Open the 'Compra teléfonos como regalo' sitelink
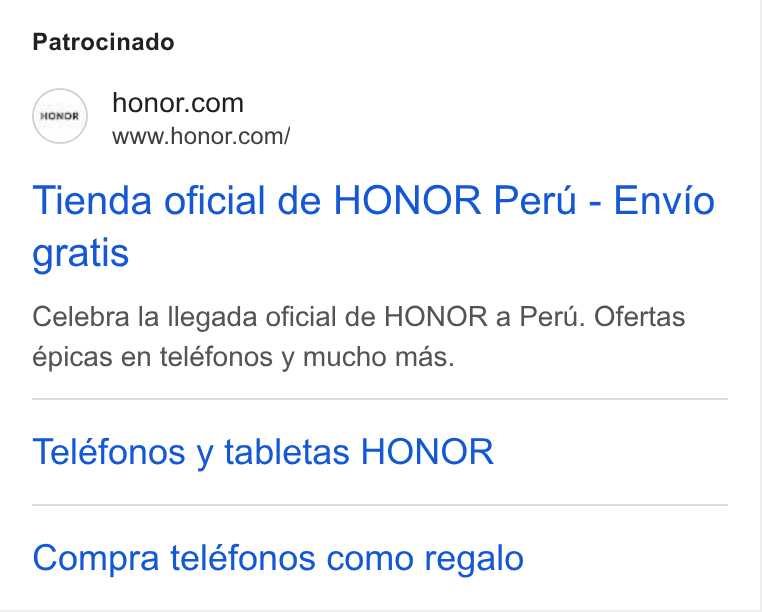This screenshot has height=612, width=762. [x=278, y=558]
